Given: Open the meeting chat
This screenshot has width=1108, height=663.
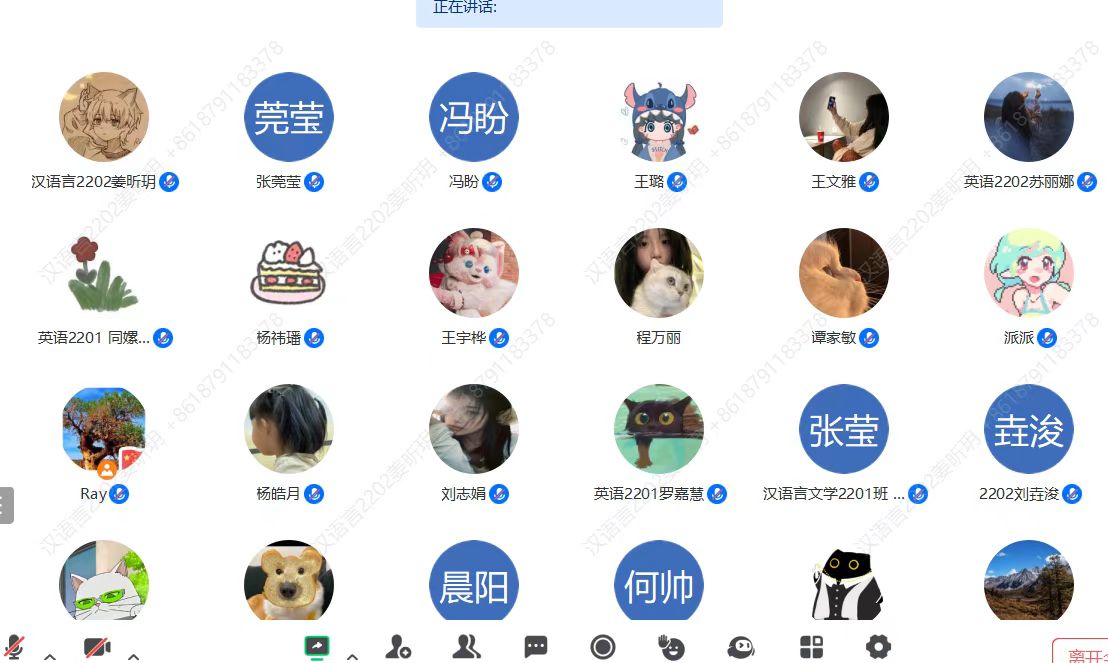Looking at the screenshot, I should (536, 647).
